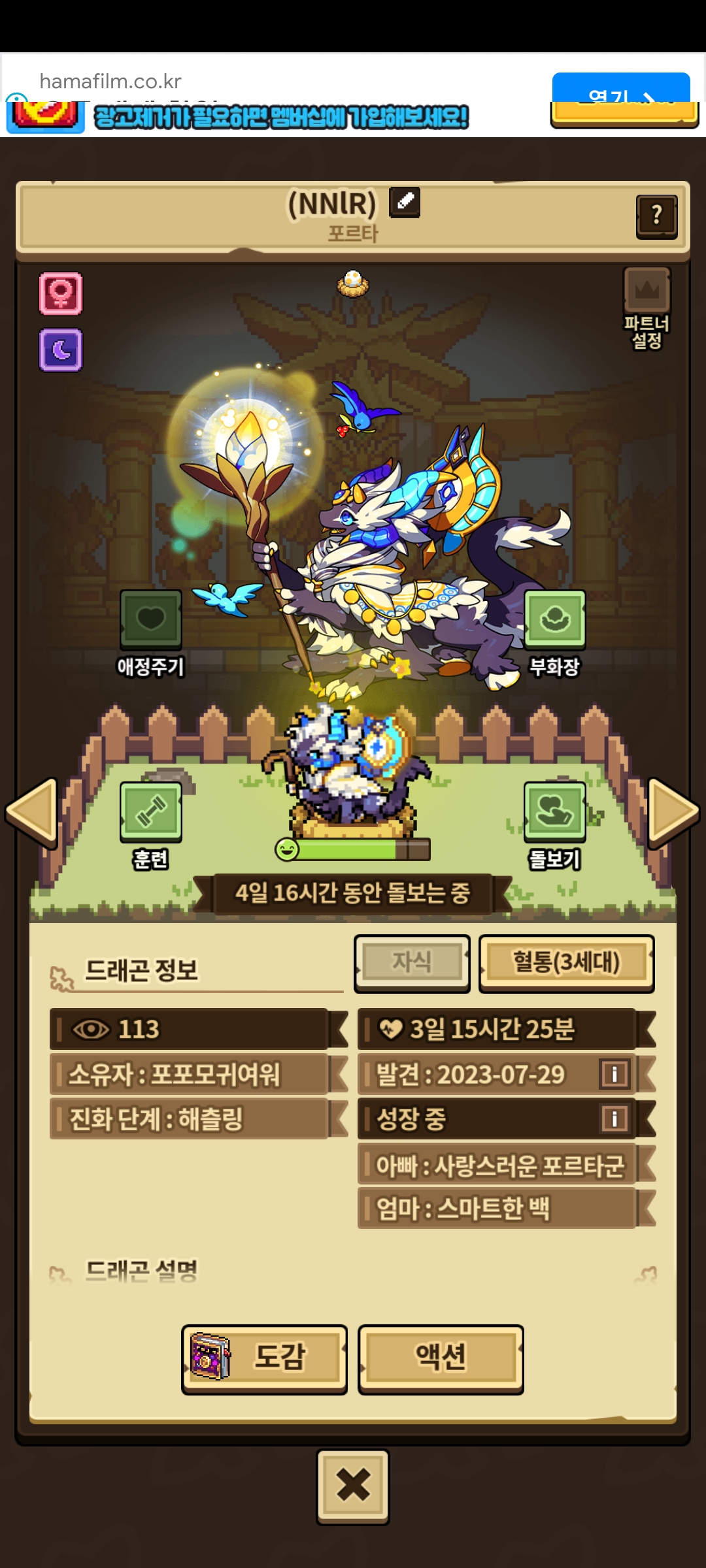Go to the next dragon with right arrow
Screen dimensions: 706x1568
coord(673,812)
